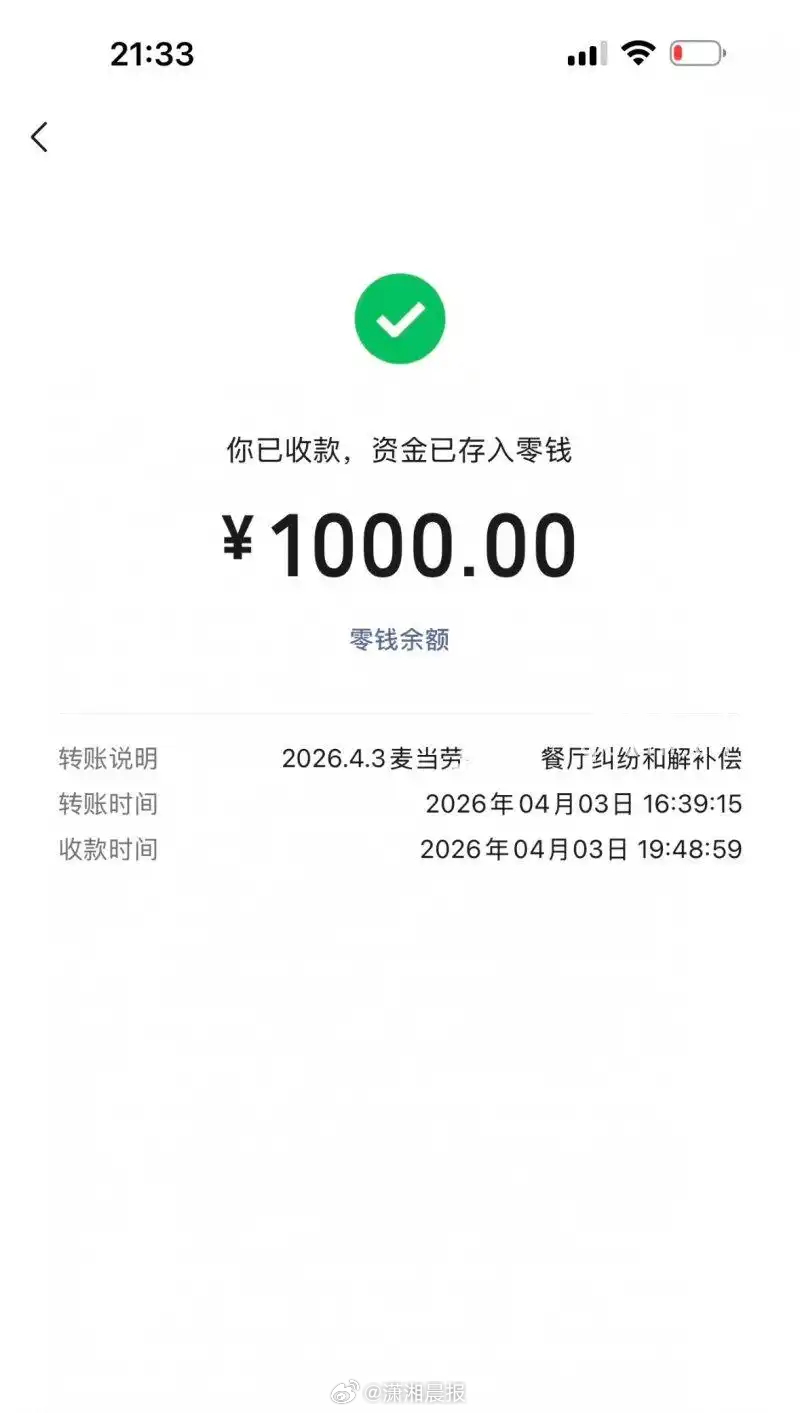Open the 零钱余额 balance link
The height and width of the screenshot is (1413, 800).
[400, 638]
